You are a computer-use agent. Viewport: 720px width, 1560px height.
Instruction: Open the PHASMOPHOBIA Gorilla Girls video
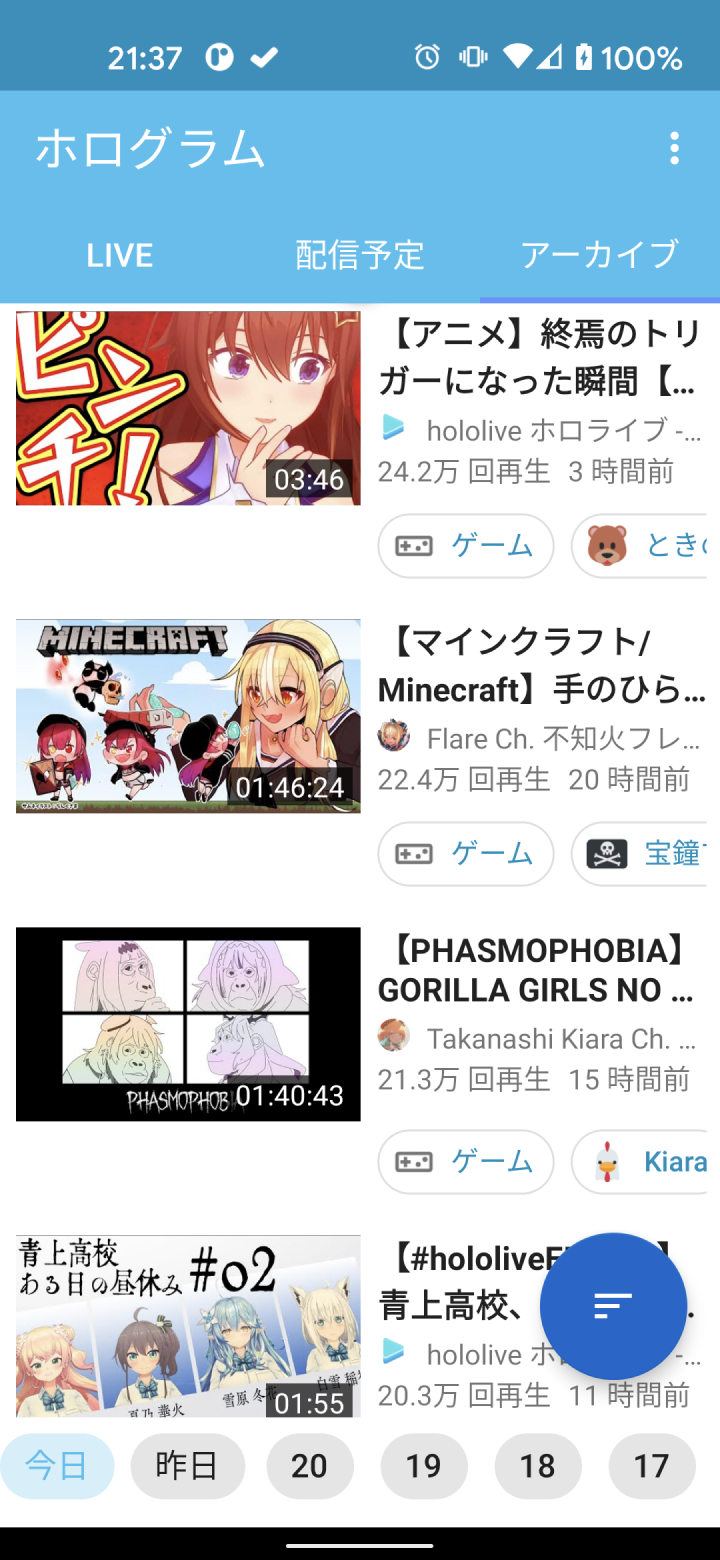188,1024
